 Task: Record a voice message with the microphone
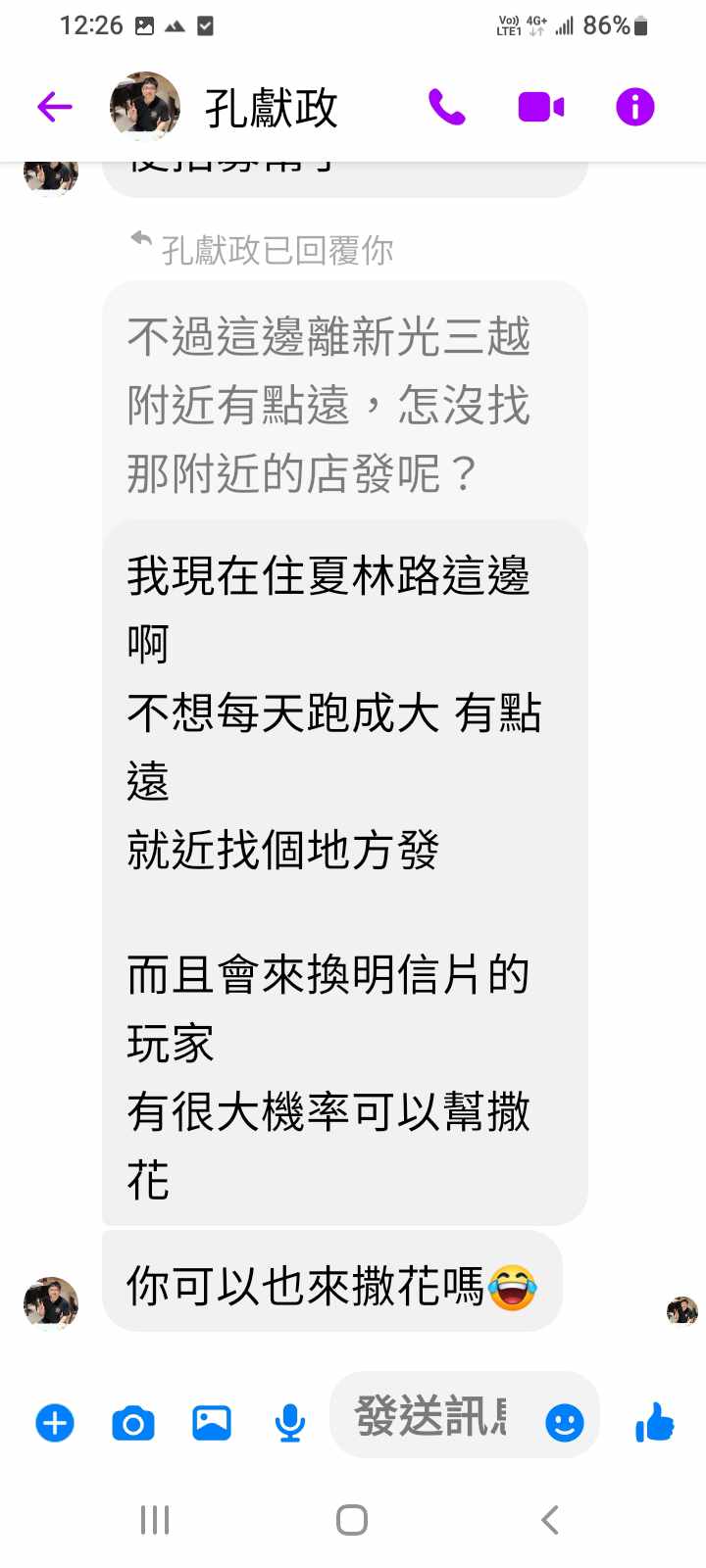(289, 1422)
